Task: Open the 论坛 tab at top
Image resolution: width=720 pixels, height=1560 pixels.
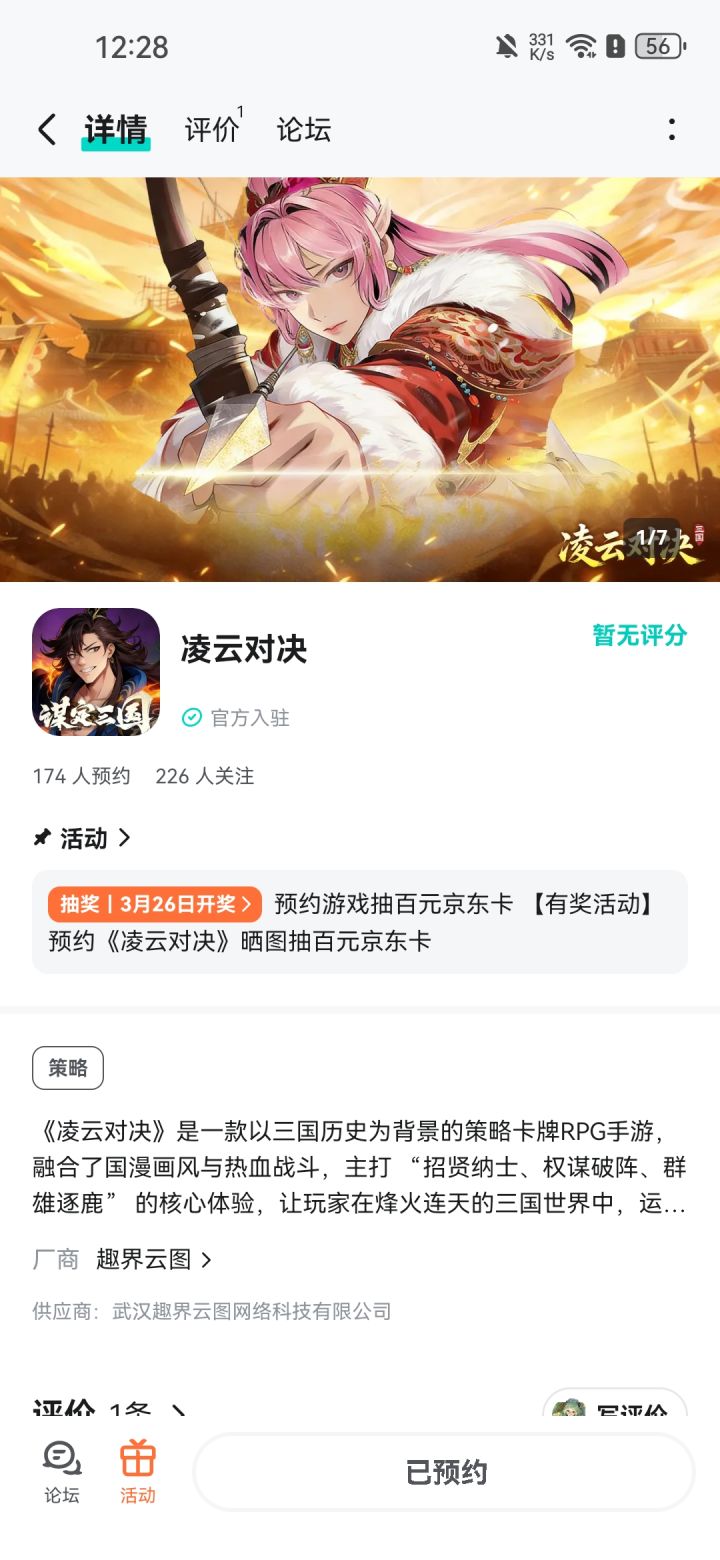Action: [x=303, y=129]
